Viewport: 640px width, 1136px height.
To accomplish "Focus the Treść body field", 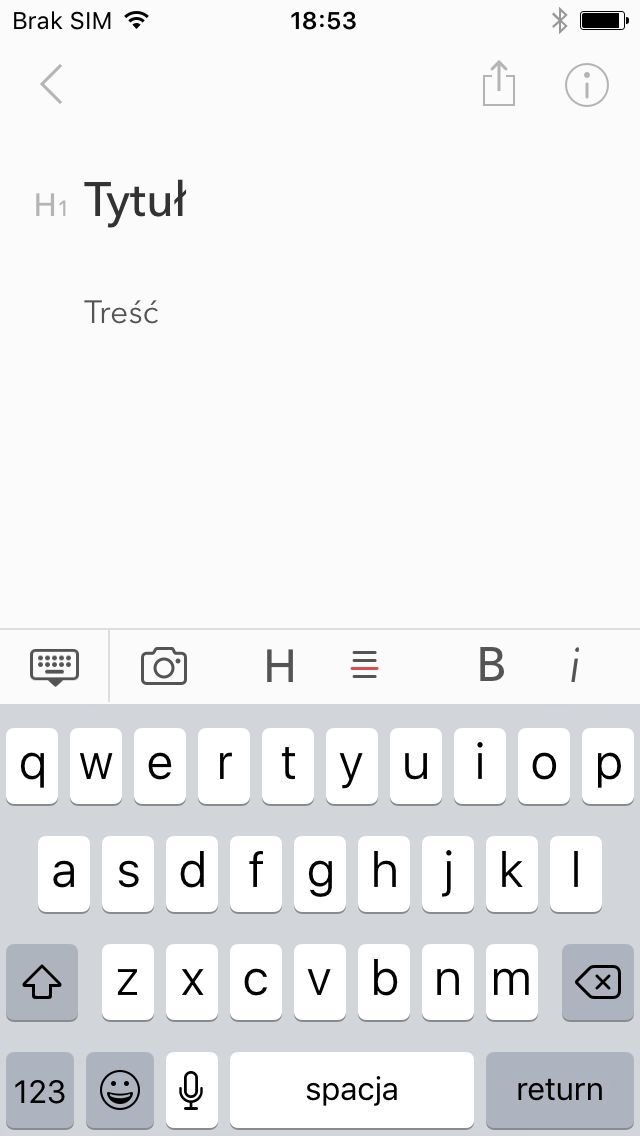I will pyautogui.click(x=121, y=312).
